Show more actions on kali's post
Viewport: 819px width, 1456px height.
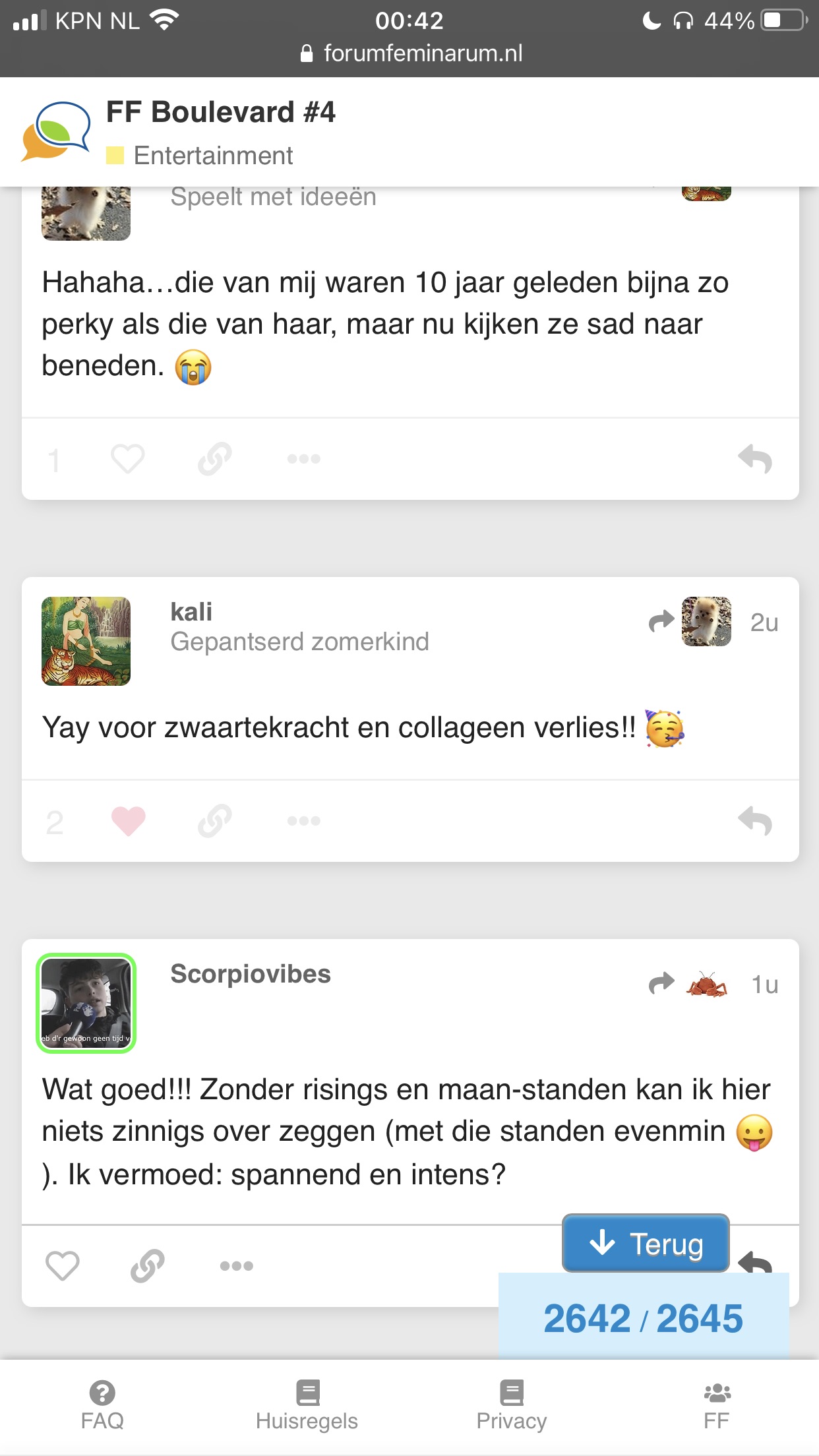304,821
